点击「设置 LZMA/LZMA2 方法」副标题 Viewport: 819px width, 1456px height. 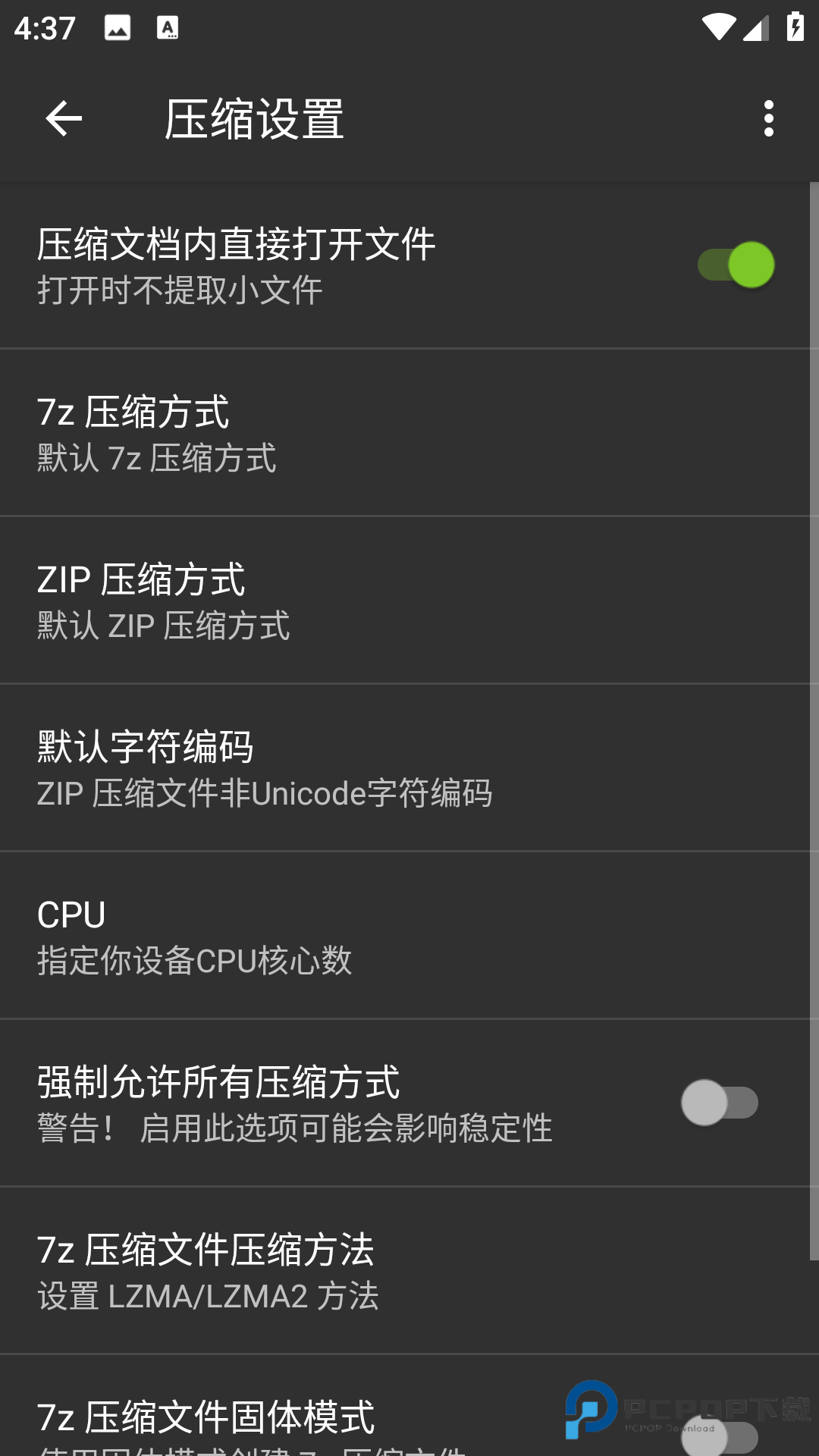click(x=209, y=1298)
